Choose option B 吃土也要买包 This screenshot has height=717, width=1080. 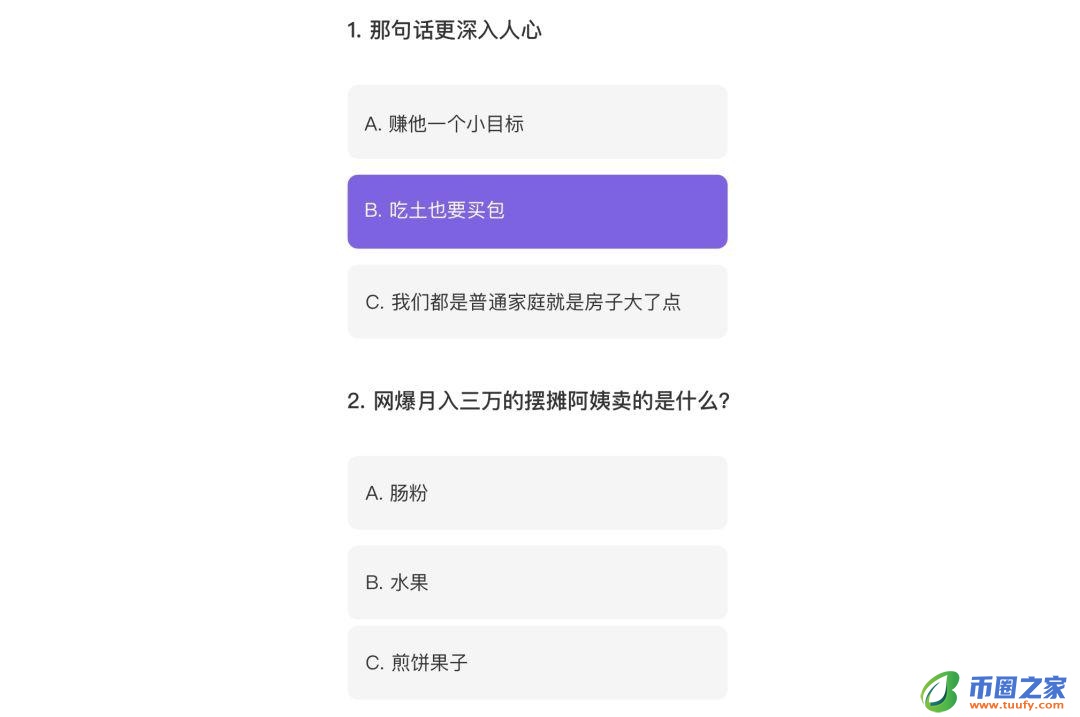click(x=537, y=211)
